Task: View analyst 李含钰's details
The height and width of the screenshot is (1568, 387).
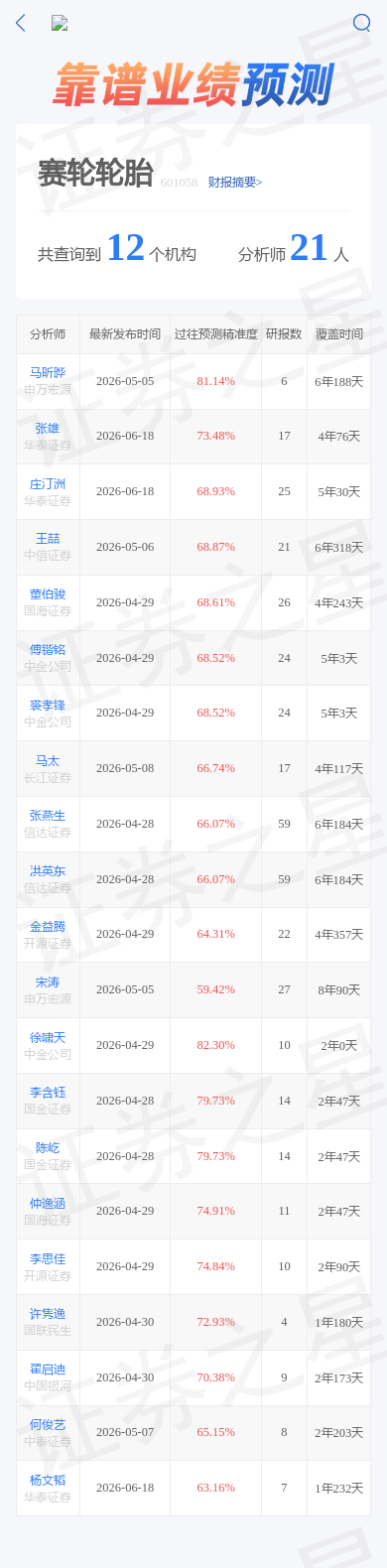Action: [48, 1093]
